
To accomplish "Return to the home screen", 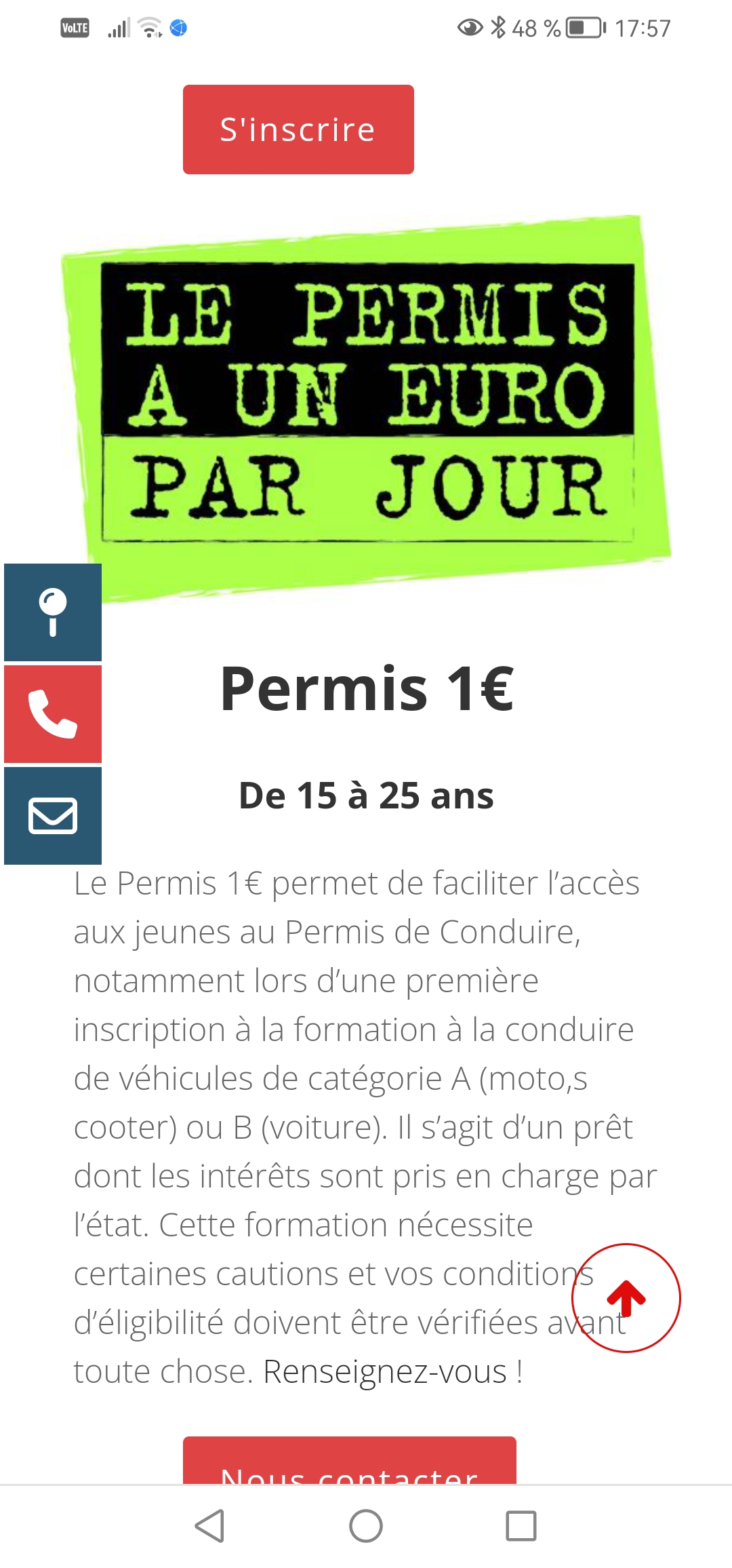I will [x=366, y=1526].
